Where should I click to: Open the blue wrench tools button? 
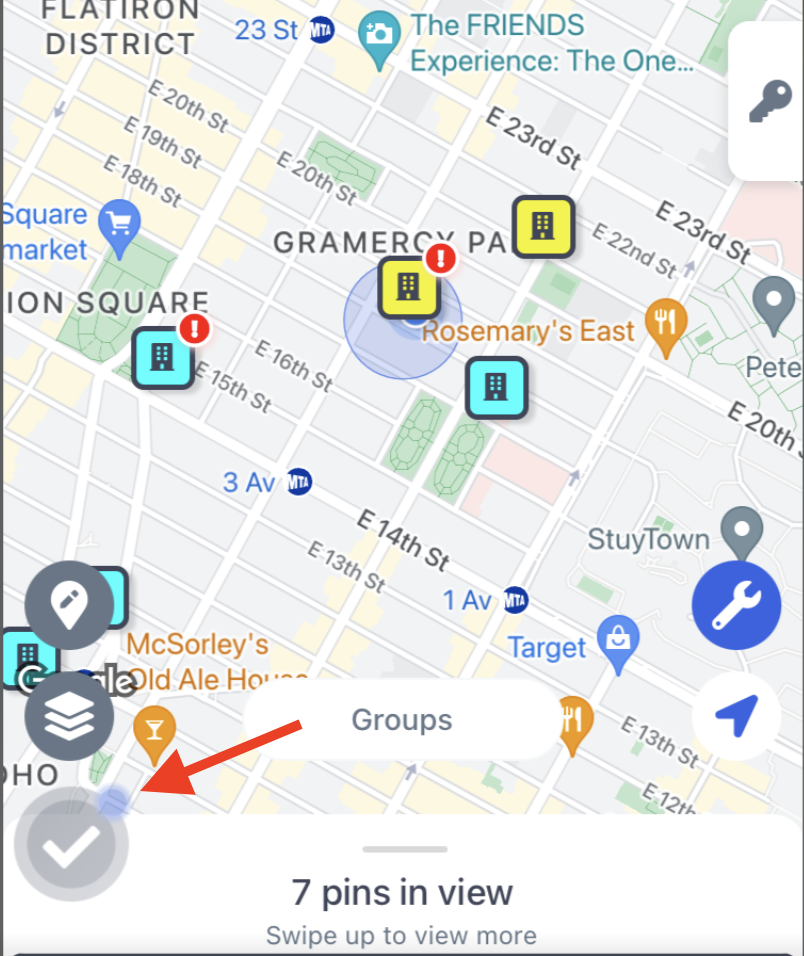(736, 605)
